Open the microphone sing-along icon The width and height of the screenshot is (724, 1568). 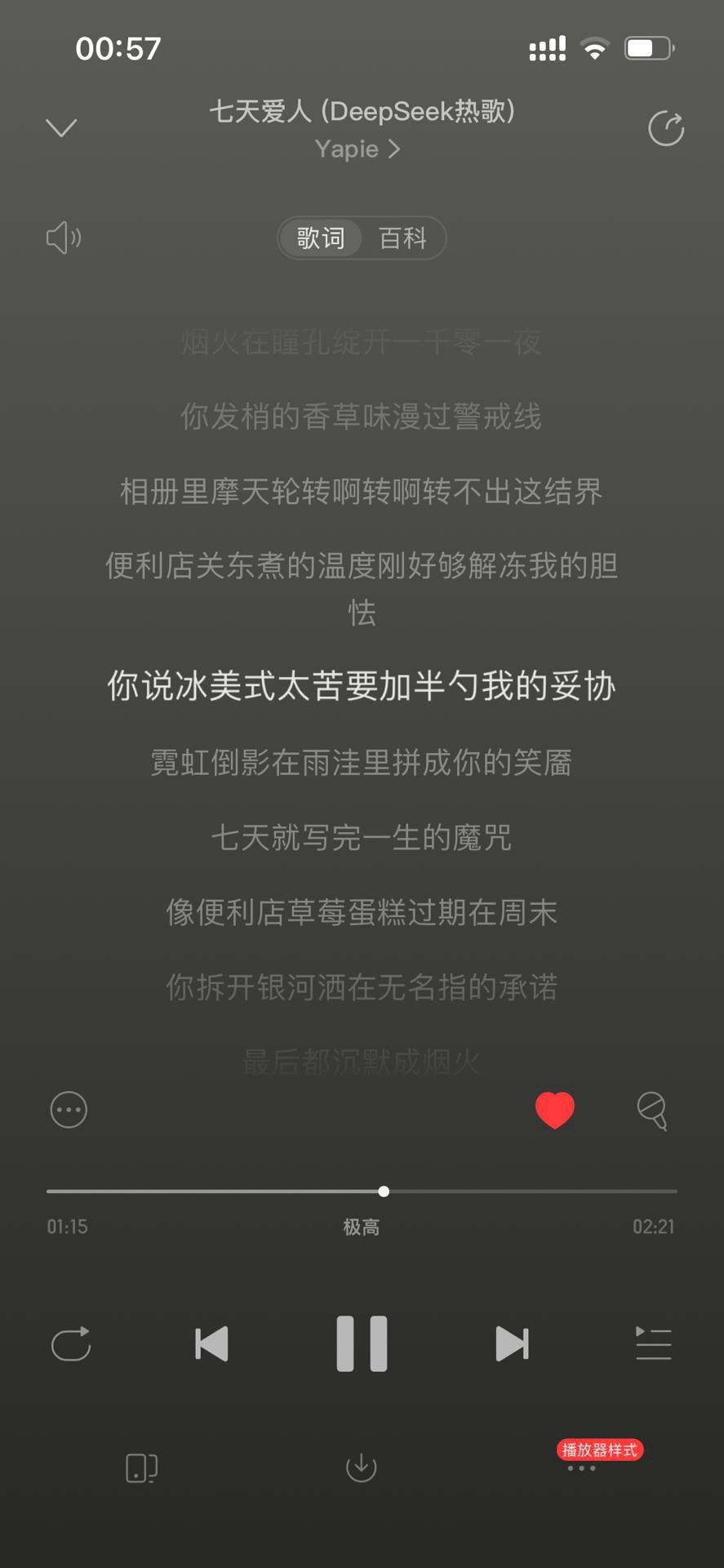tap(652, 1110)
